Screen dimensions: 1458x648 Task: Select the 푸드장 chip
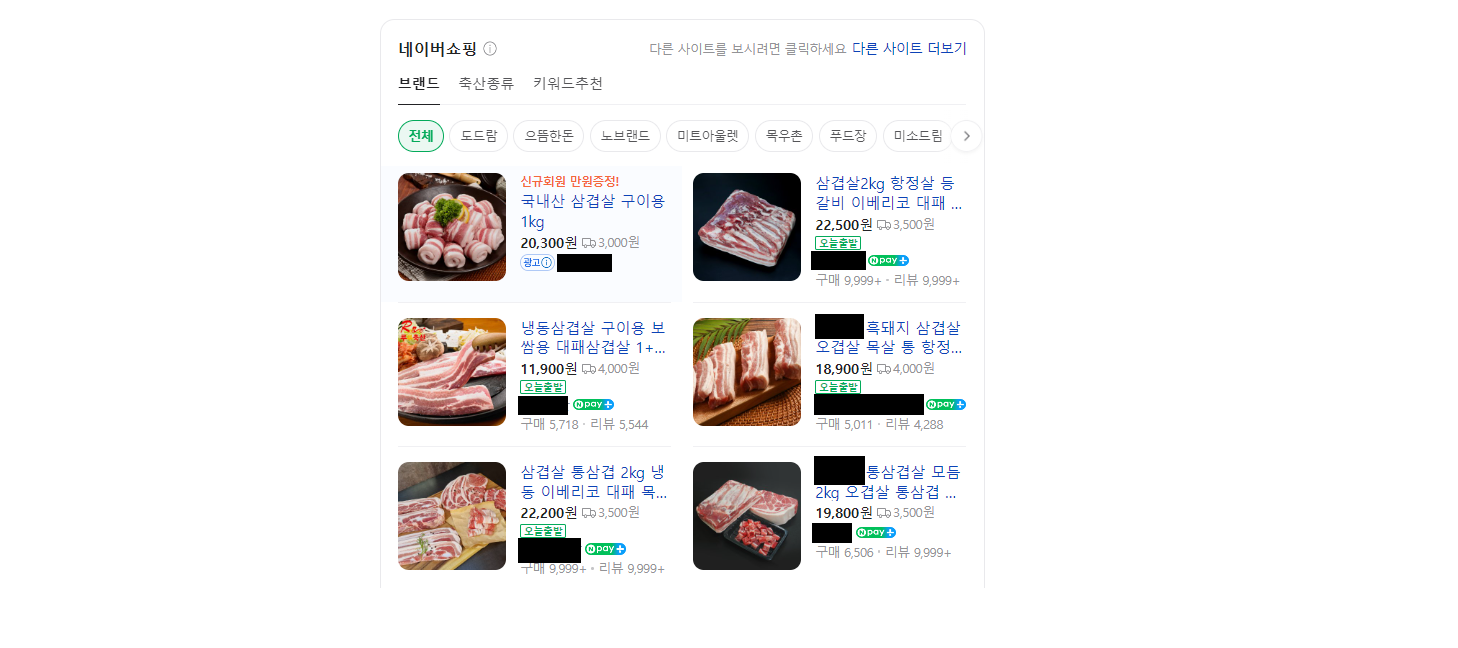pos(847,136)
